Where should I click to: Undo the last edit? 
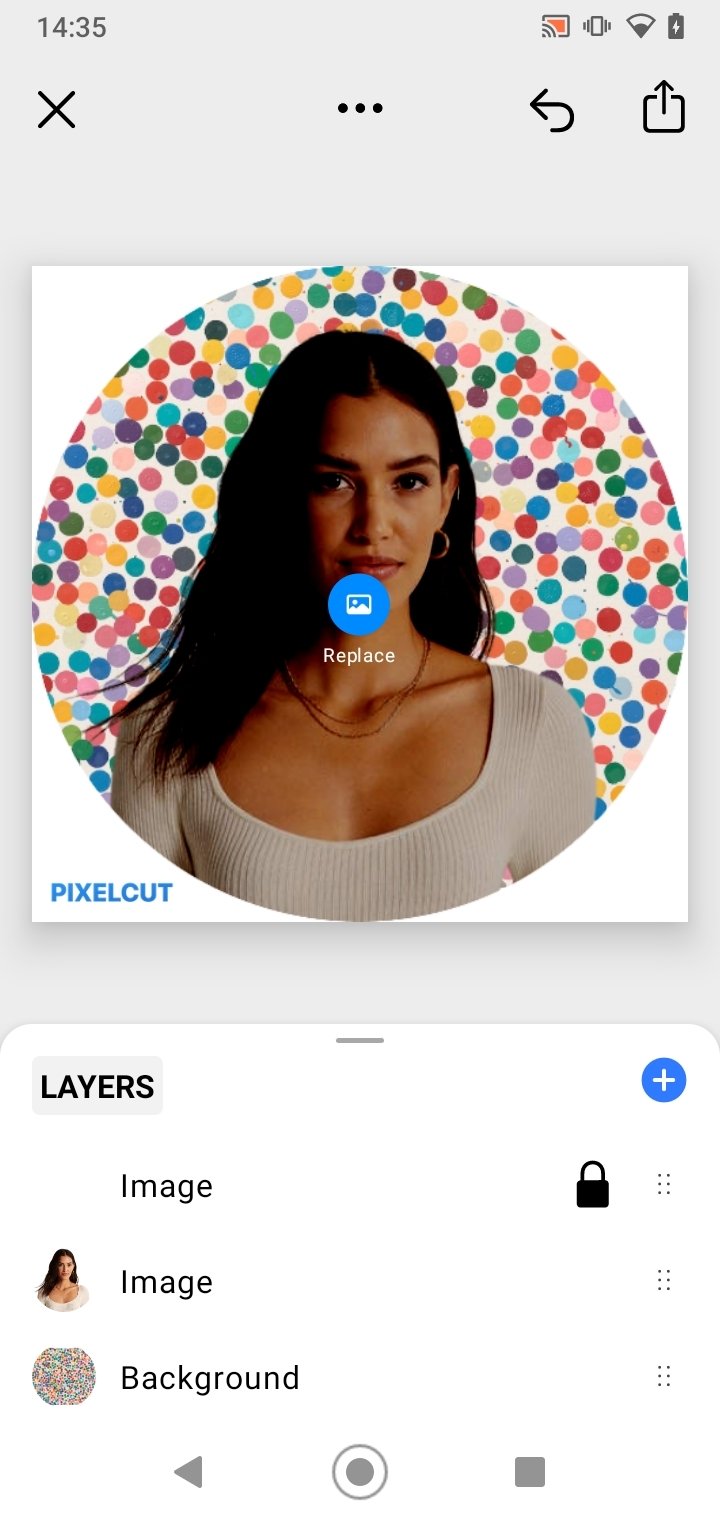click(x=552, y=109)
